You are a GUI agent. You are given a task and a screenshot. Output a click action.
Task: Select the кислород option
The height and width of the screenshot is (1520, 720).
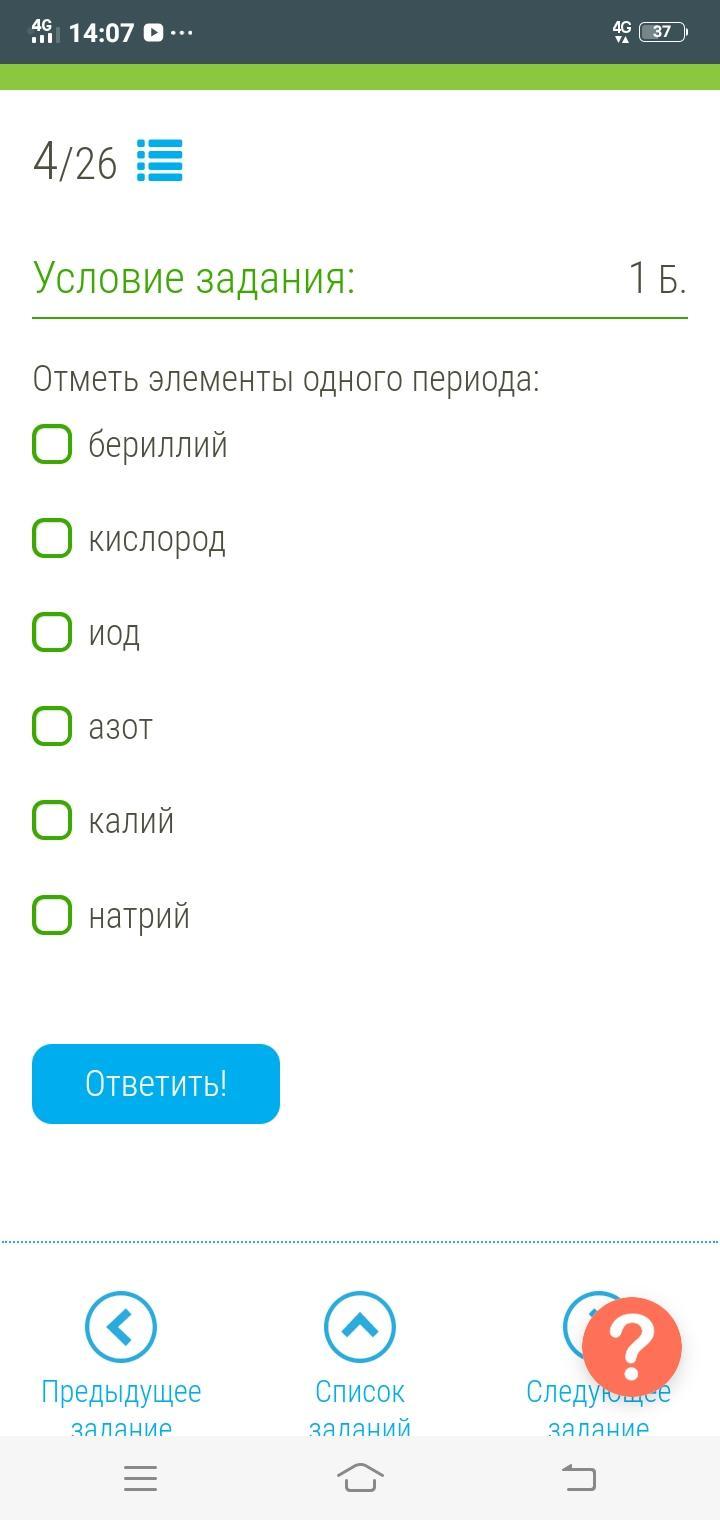[52, 538]
